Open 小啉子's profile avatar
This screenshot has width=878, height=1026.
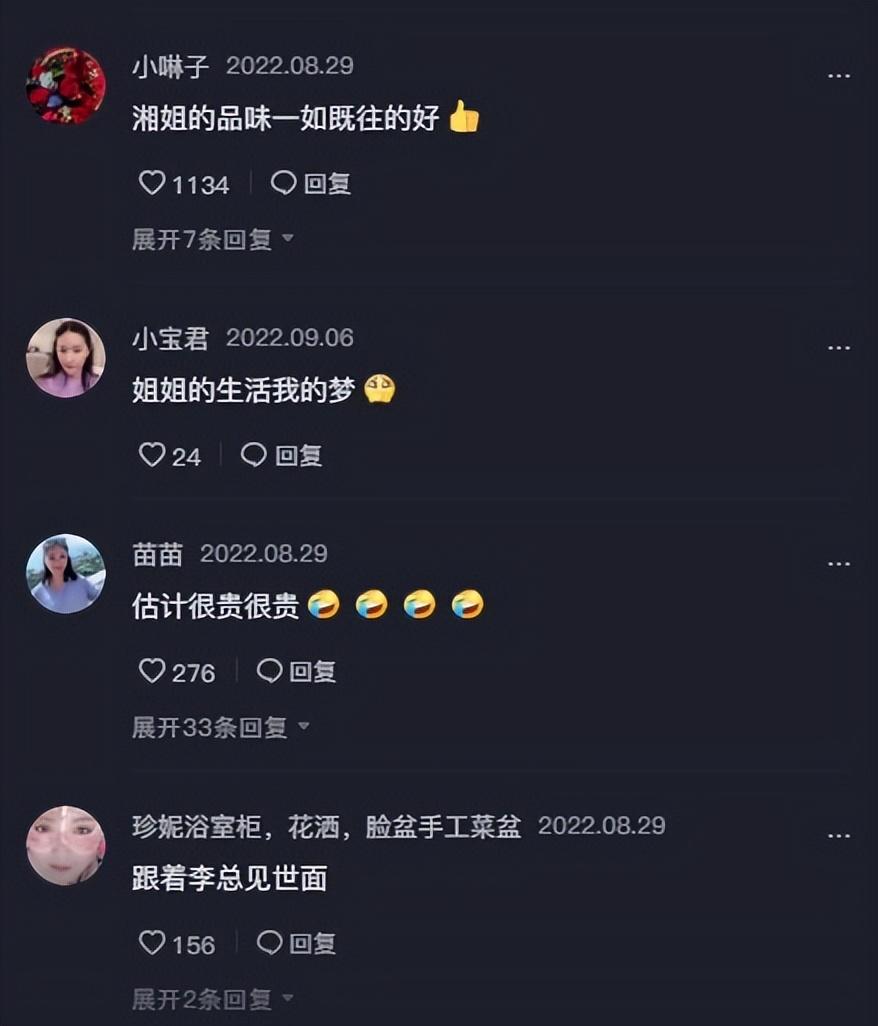click(66, 86)
